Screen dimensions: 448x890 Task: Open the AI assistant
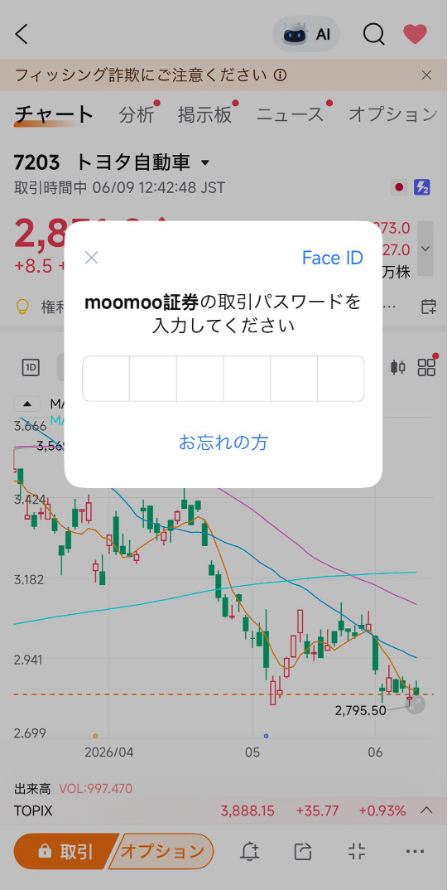click(306, 34)
